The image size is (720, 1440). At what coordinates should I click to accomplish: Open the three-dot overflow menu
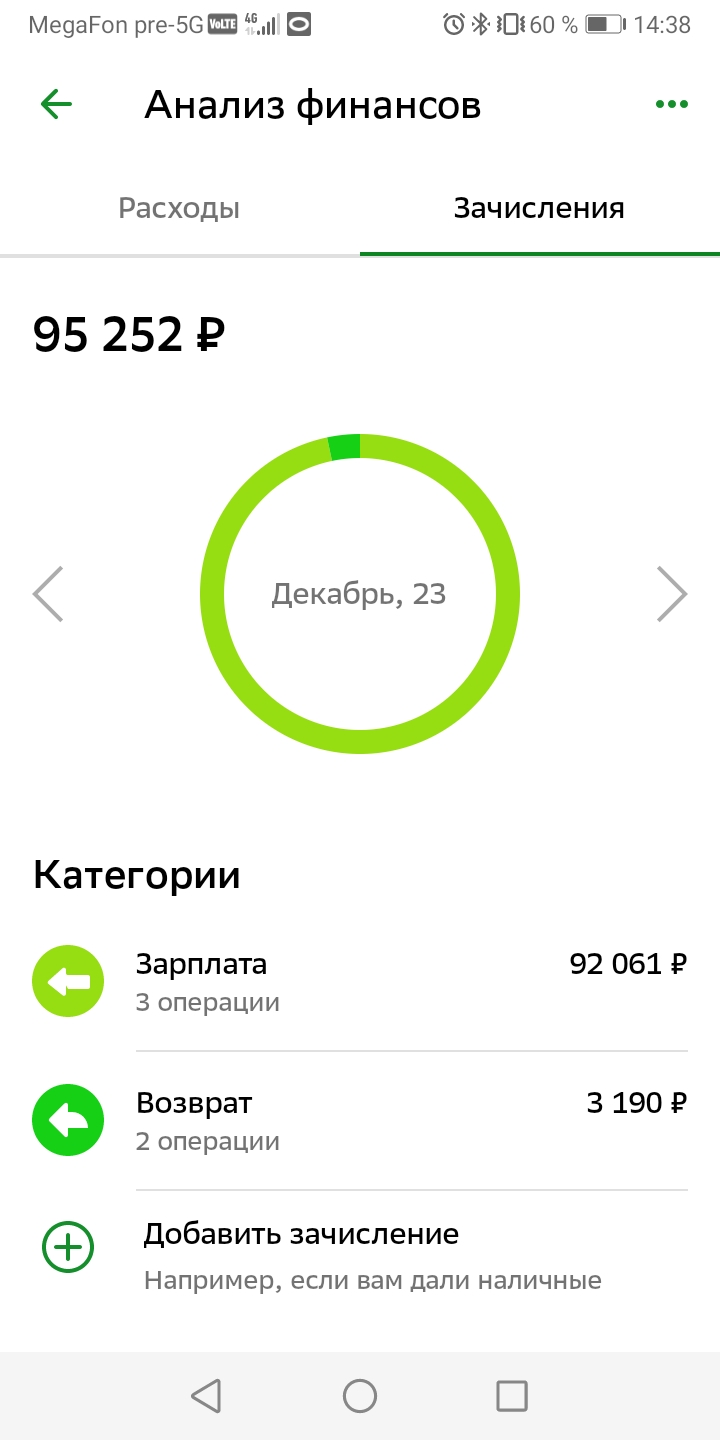(672, 104)
